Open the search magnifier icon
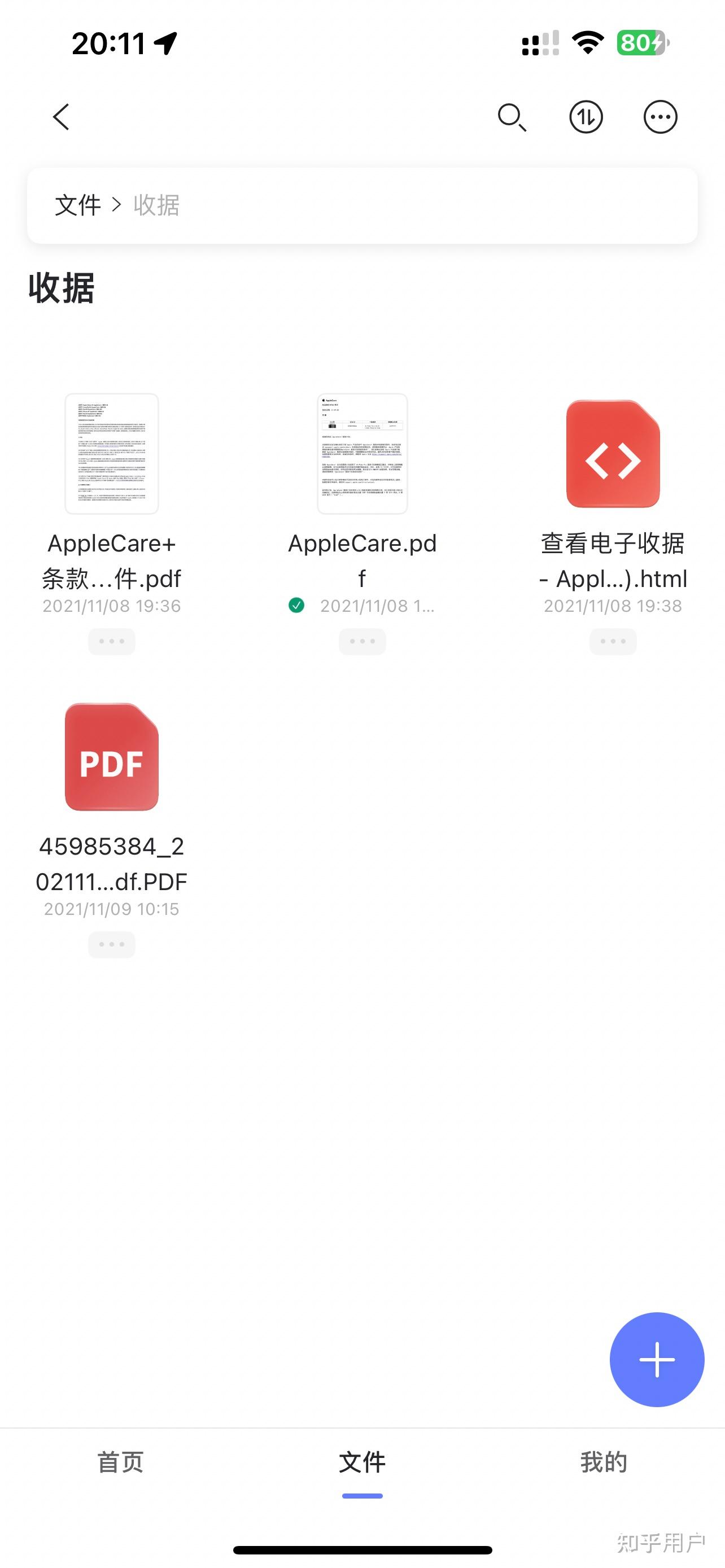Image resolution: width=725 pixels, height=1568 pixels. pos(512,117)
